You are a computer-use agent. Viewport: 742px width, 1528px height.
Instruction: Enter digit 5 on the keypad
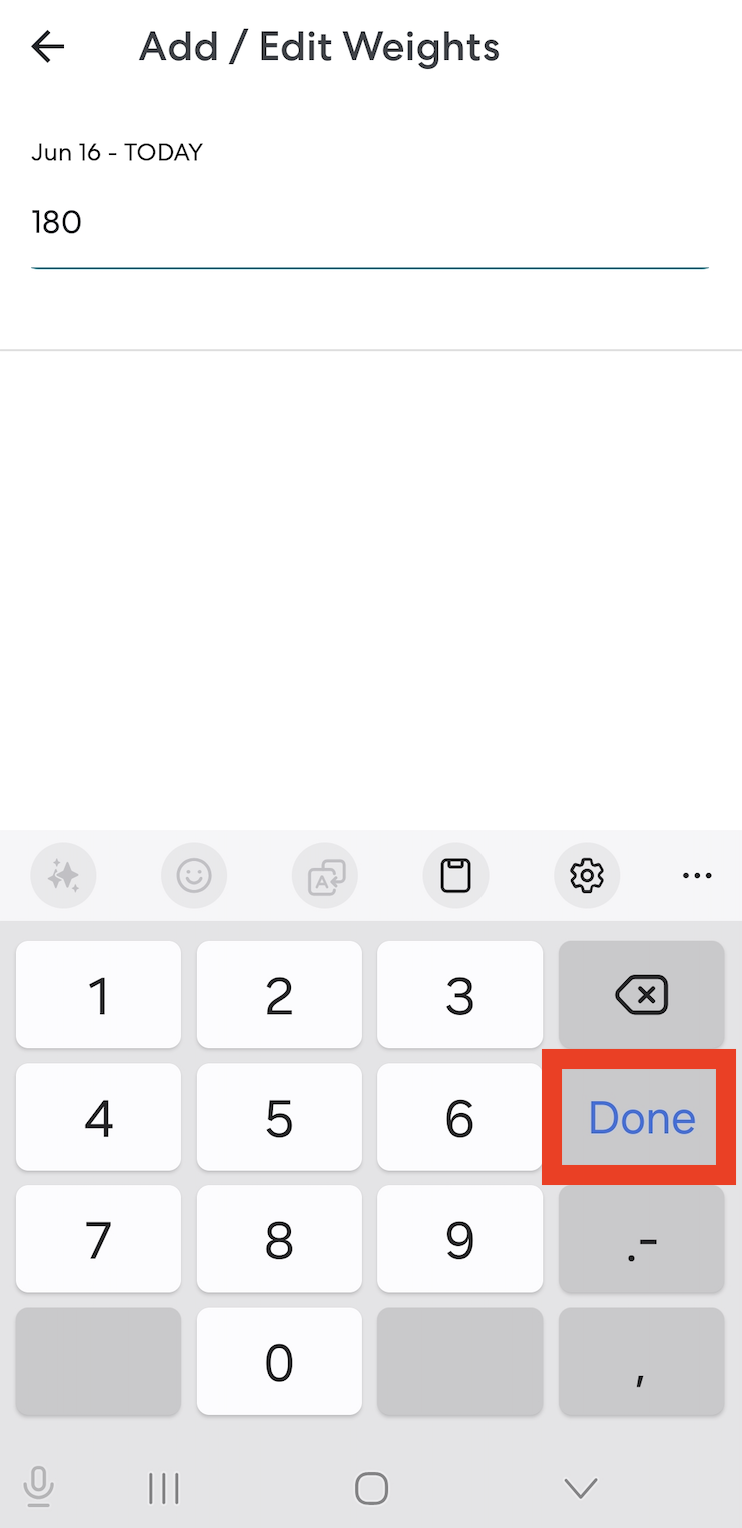pyautogui.click(x=279, y=1117)
